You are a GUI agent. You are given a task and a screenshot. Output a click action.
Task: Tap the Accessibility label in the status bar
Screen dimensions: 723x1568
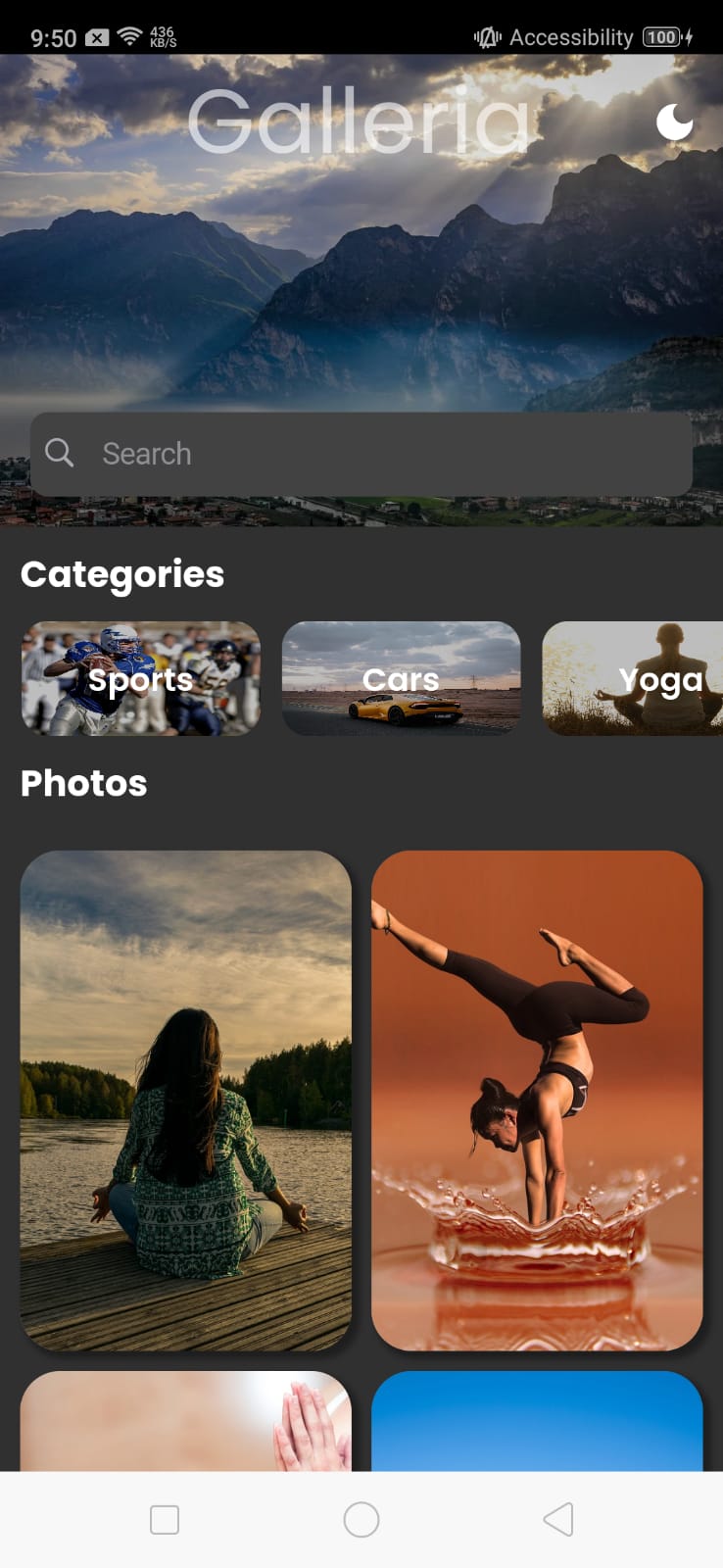click(x=571, y=37)
